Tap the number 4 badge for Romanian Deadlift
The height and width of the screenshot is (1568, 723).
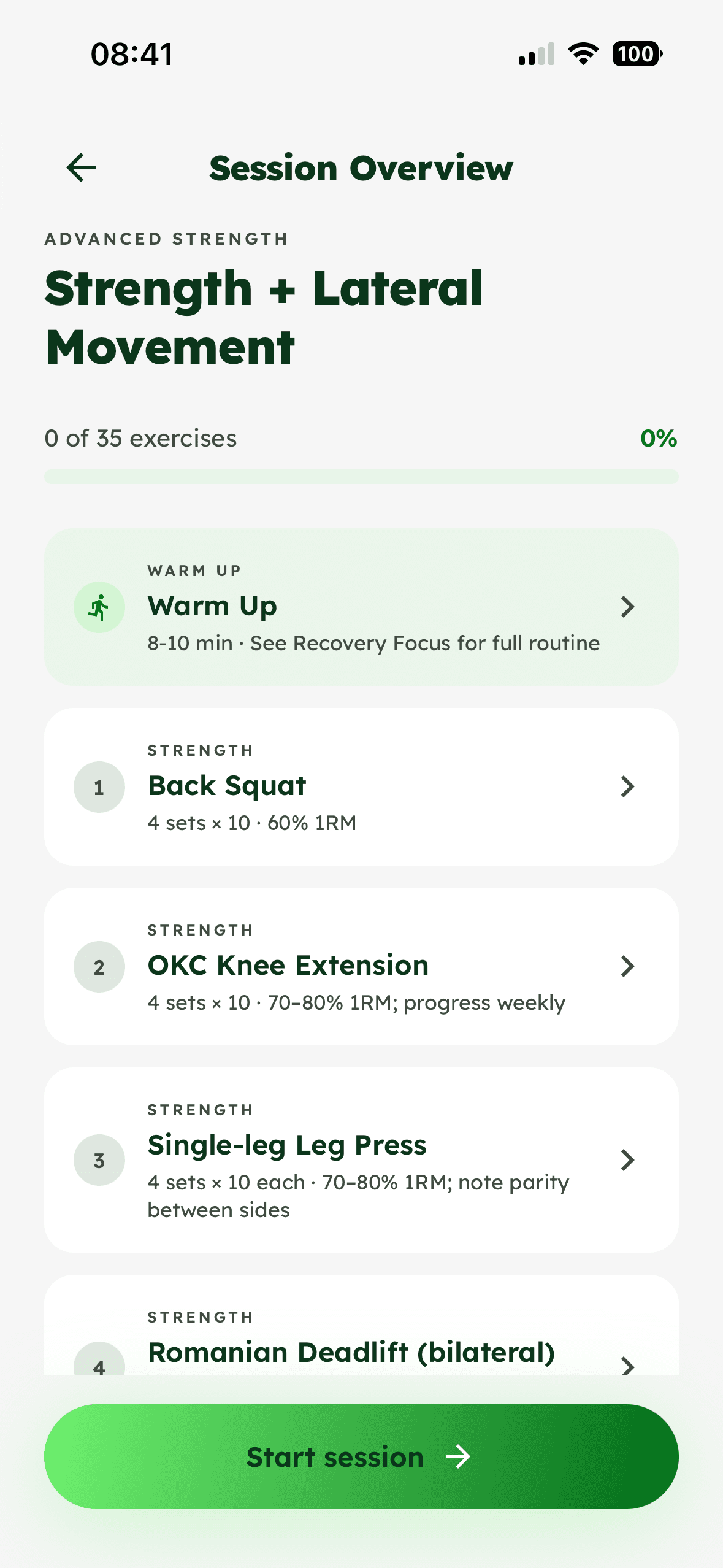point(99,1366)
